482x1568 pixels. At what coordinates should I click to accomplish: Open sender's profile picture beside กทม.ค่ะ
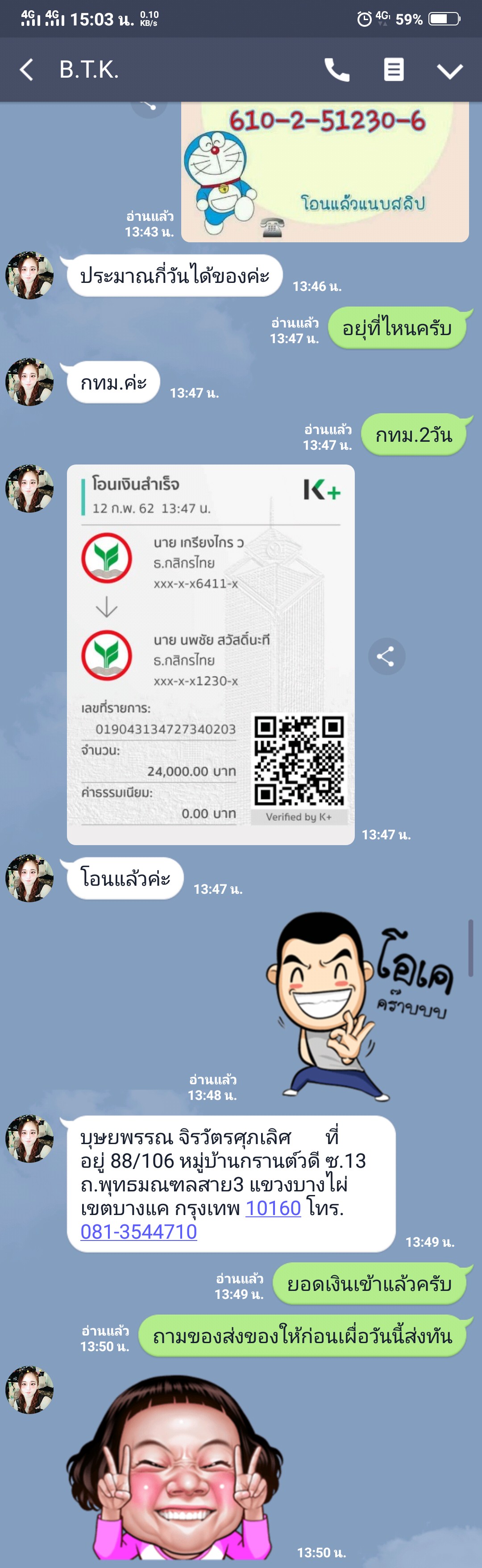(x=29, y=382)
